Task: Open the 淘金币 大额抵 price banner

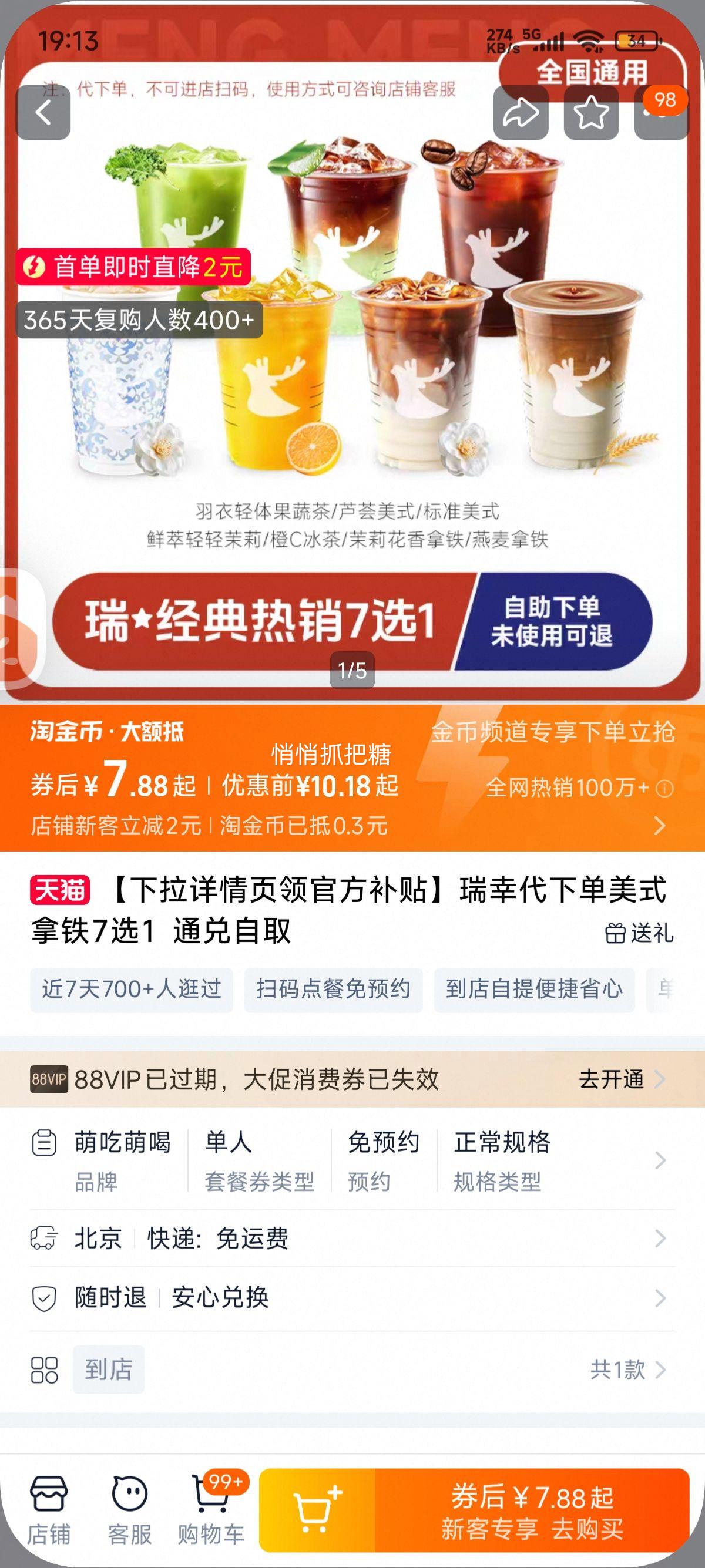Action: point(352,778)
